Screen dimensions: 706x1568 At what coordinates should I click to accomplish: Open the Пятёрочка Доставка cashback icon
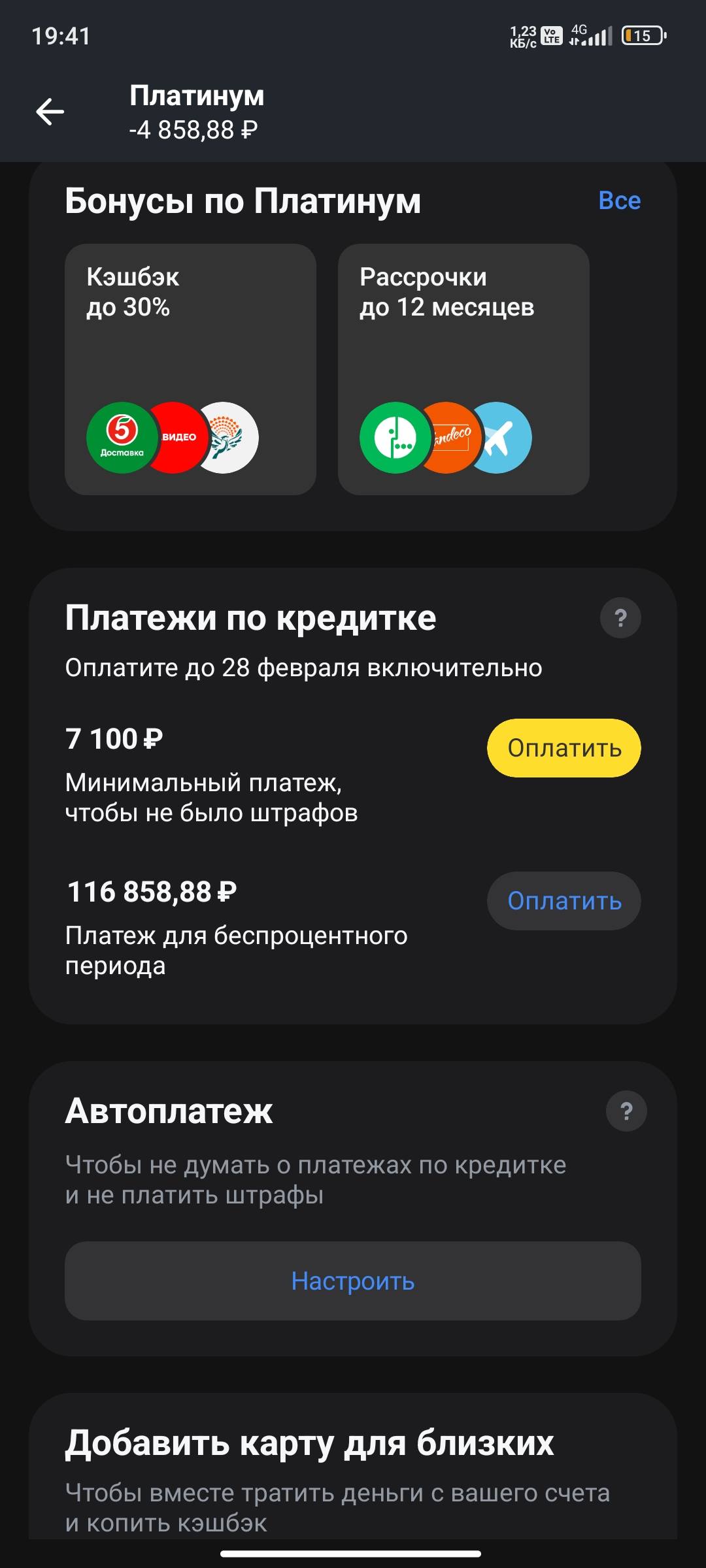(x=121, y=436)
